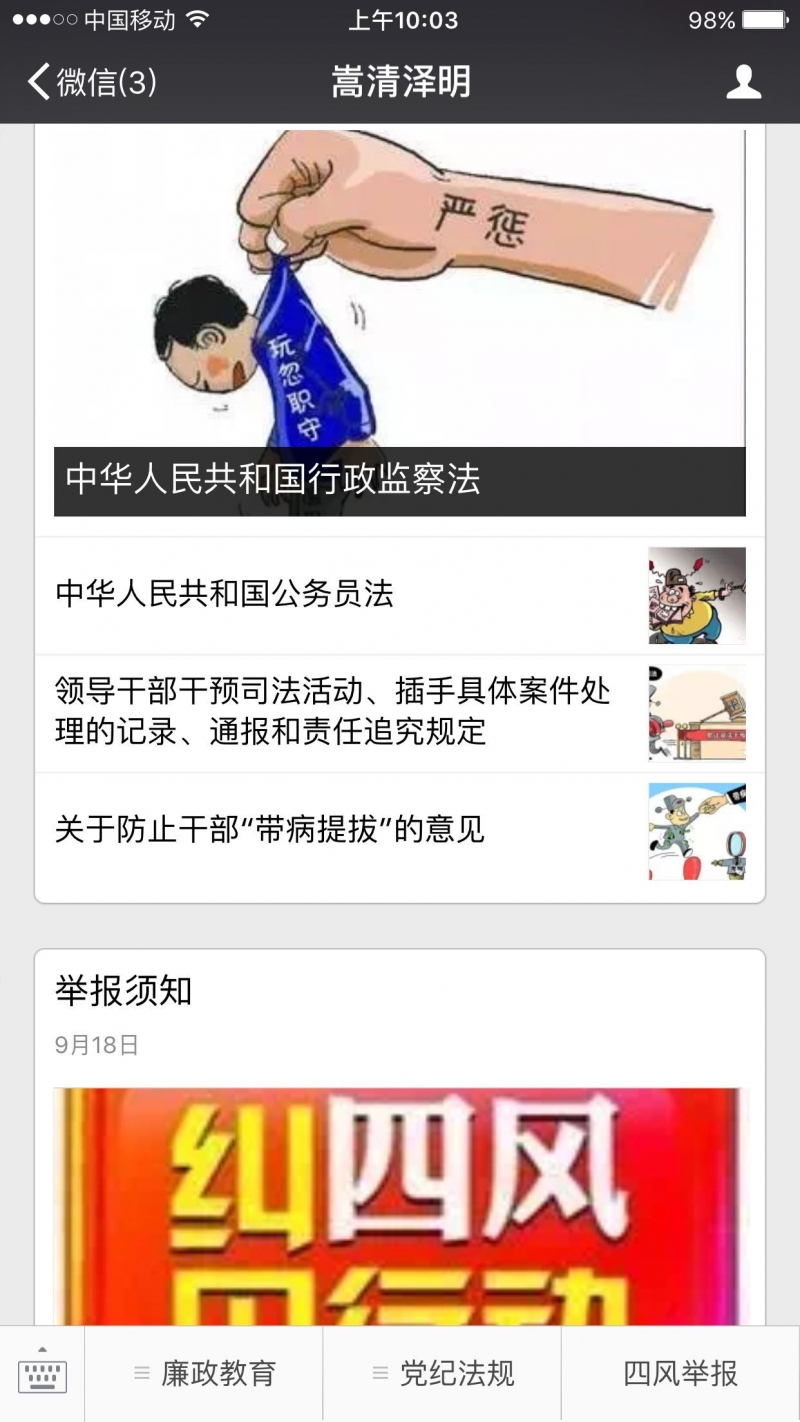Screen dimensions: 800x1422
Task: Expand the 党纪法规 menu
Action: (x=442, y=1374)
